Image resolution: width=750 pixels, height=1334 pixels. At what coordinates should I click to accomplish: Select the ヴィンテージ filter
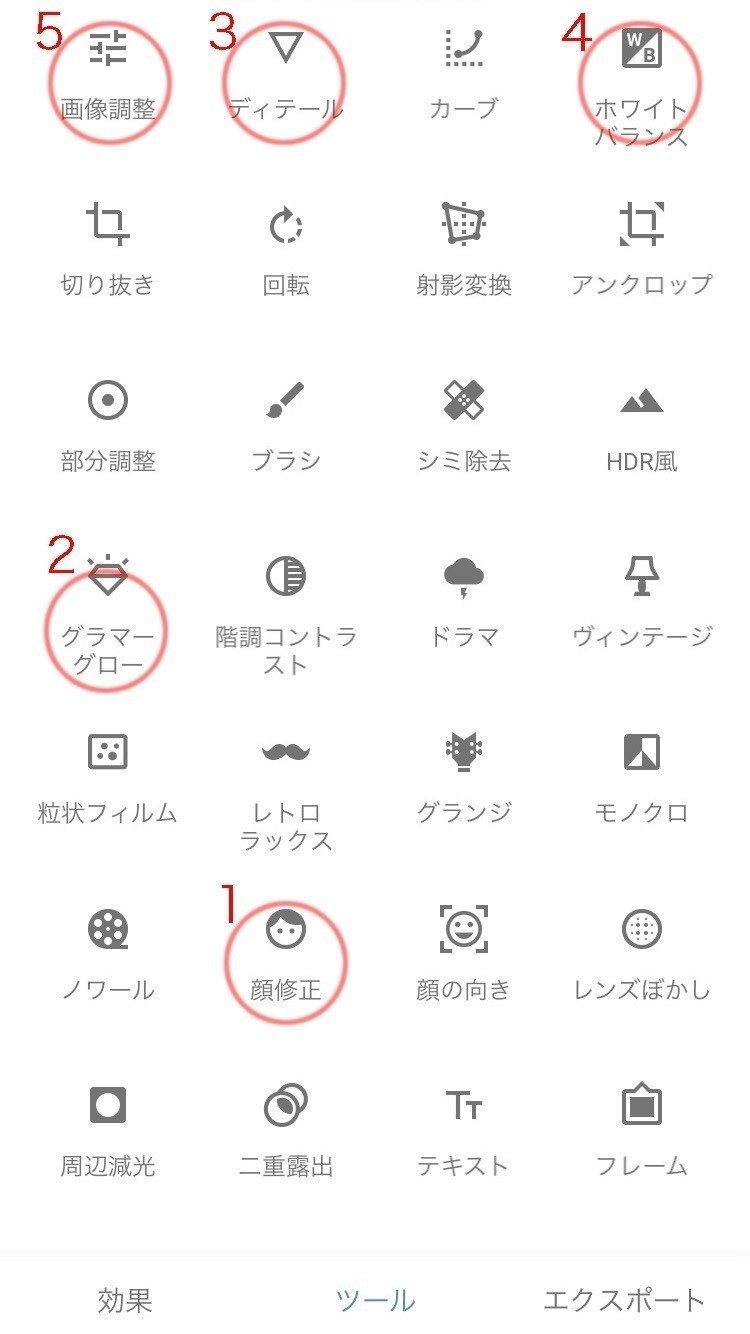[641, 600]
